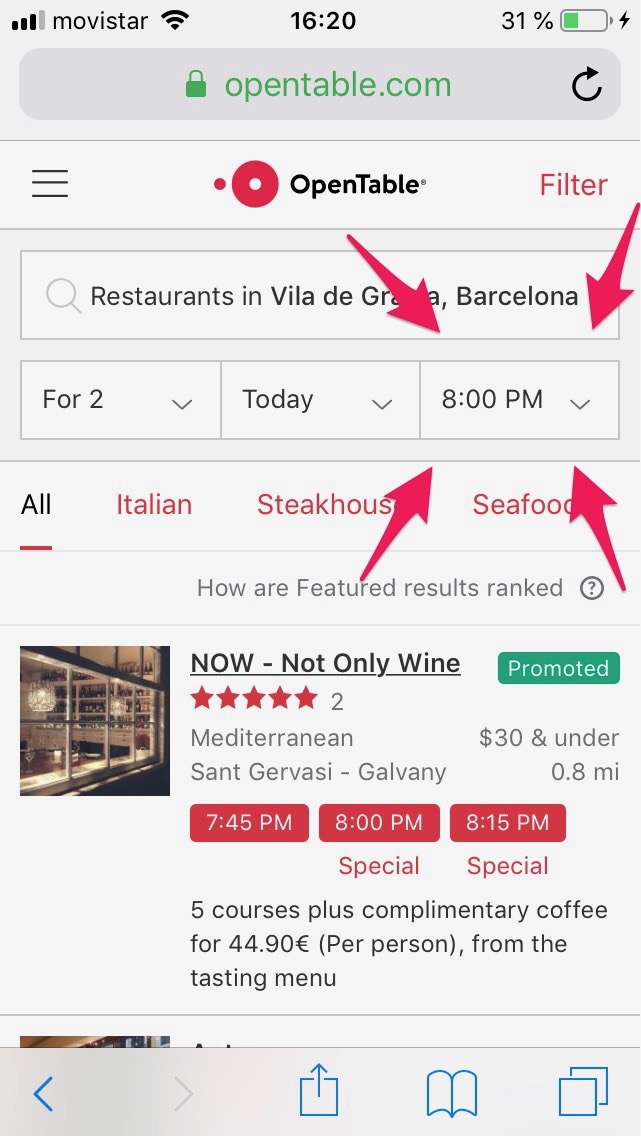This screenshot has width=641, height=1136.
Task: Go back in Safari
Action: click(43, 1095)
